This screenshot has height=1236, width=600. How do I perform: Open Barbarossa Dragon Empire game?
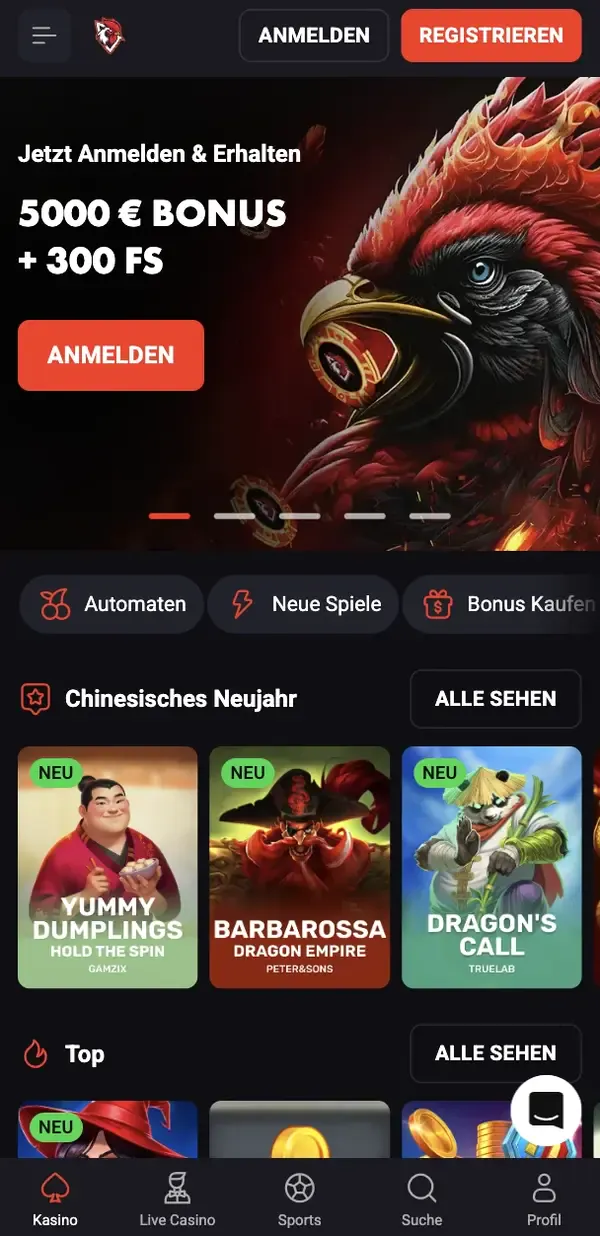[x=300, y=867]
